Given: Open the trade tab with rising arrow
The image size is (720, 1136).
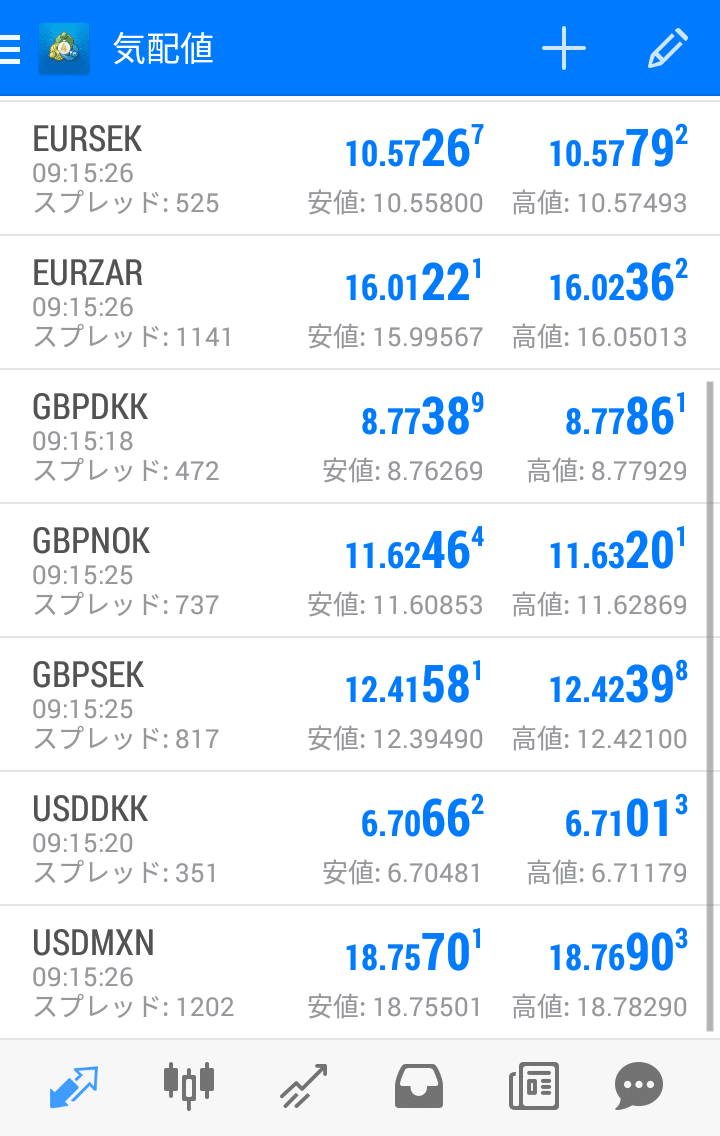Looking at the screenshot, I should pos(304,1086).
